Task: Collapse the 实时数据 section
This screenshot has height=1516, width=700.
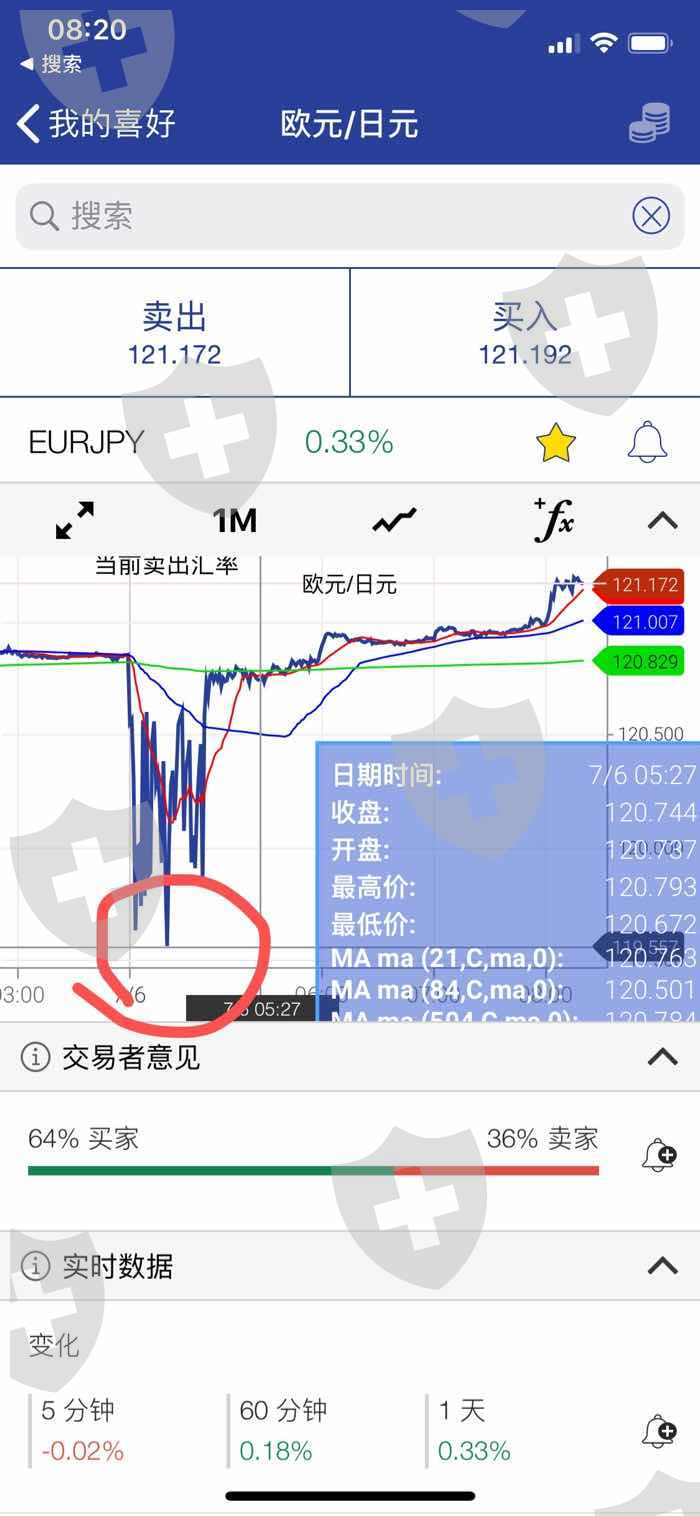Action: [x=663, y=1266]
